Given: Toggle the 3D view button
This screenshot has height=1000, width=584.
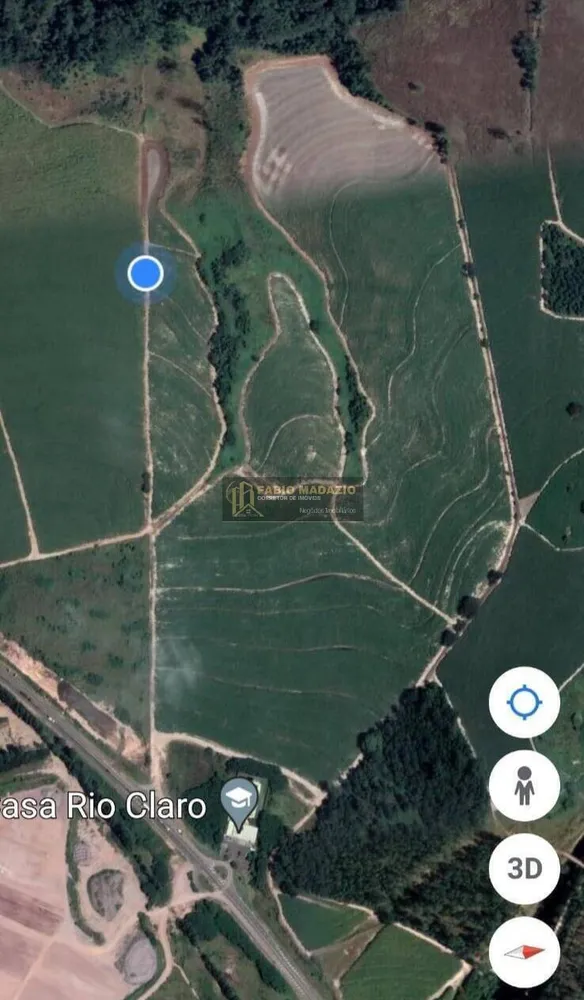Looking at the screenshot, I should [x=524, y=869].
